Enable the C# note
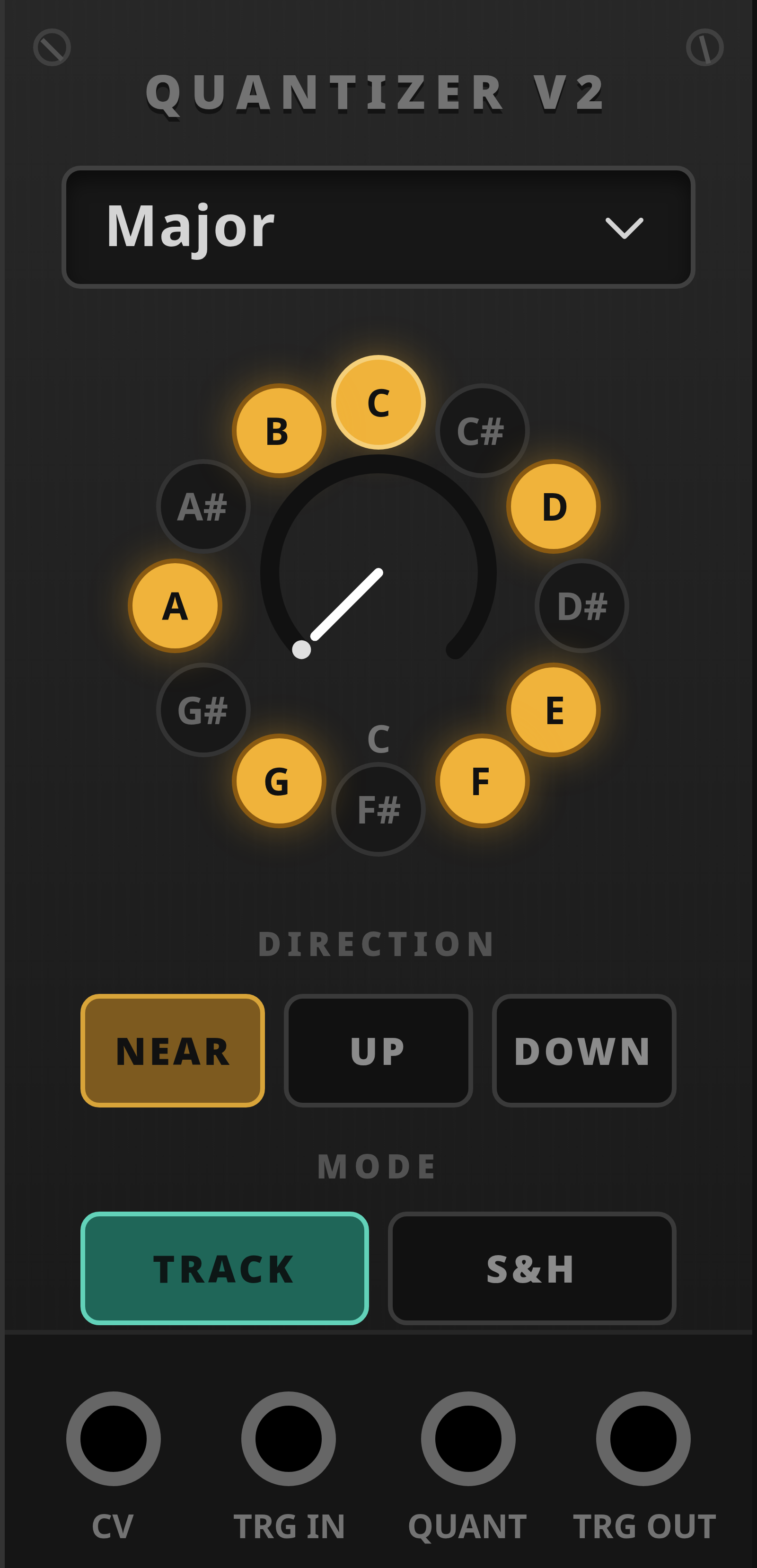 [x=482, y=431]
